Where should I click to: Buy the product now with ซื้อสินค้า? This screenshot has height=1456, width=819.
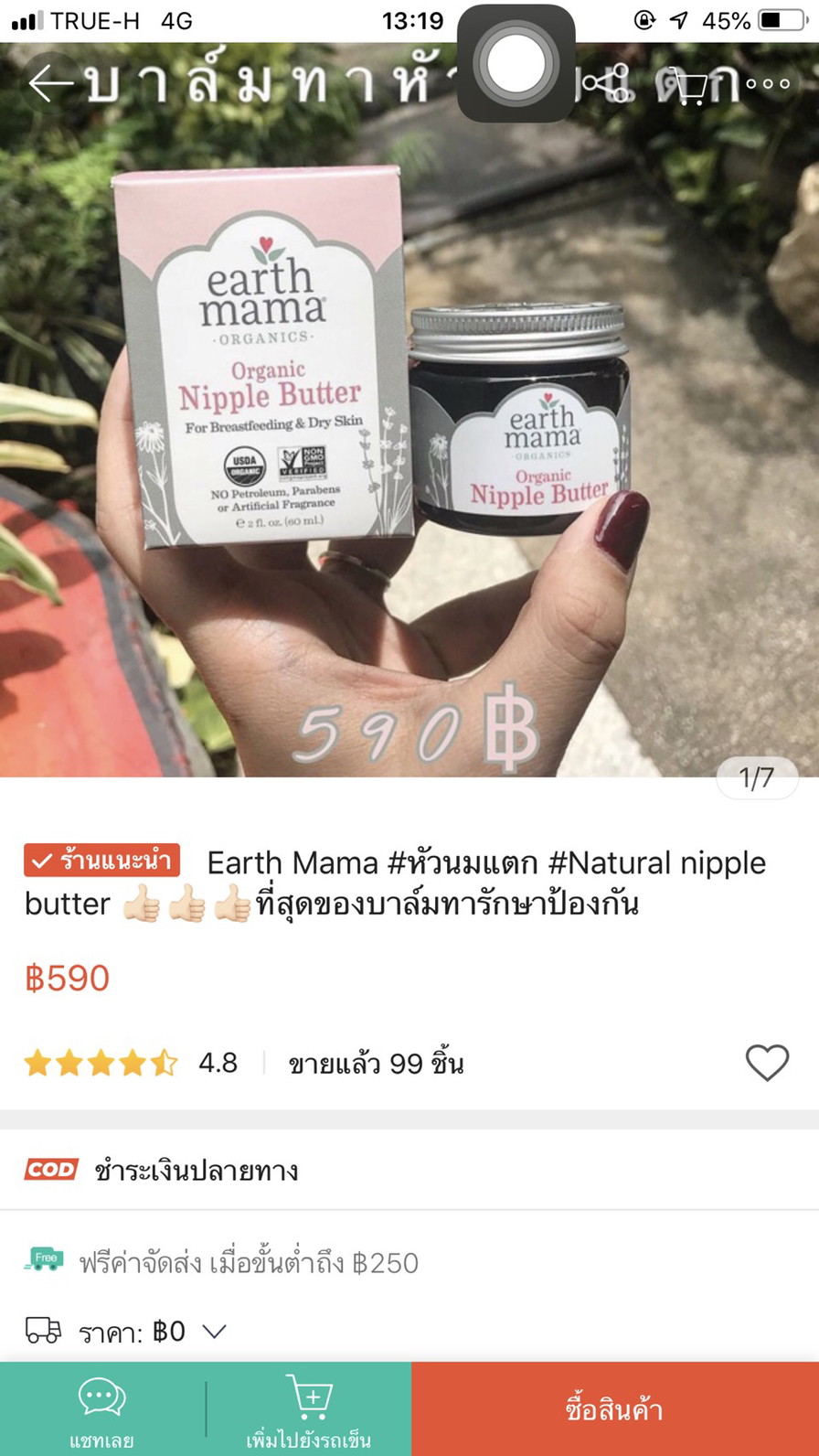point(614,1408)
